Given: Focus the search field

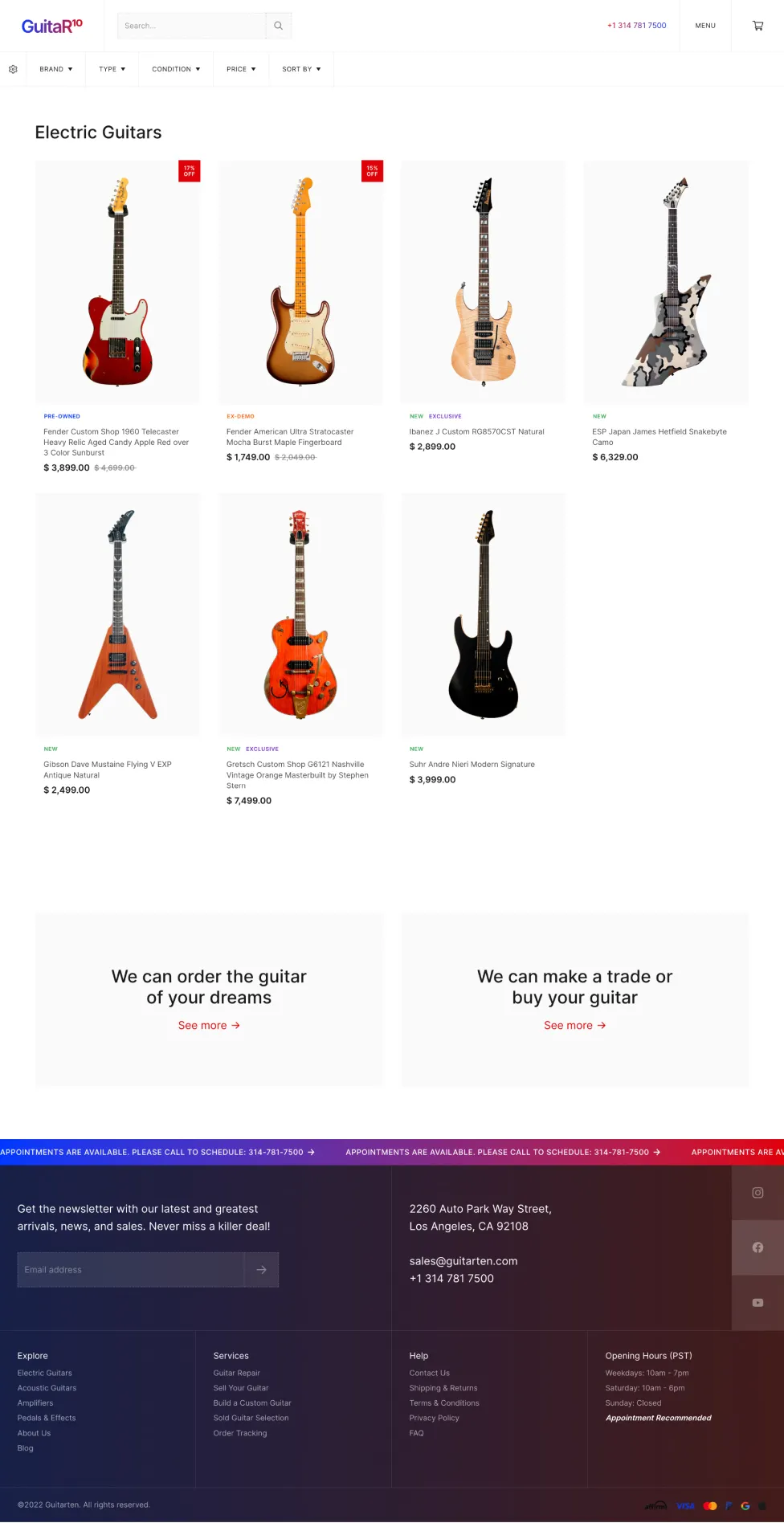Looking at the screenshot, I should (x=191, y=26).
